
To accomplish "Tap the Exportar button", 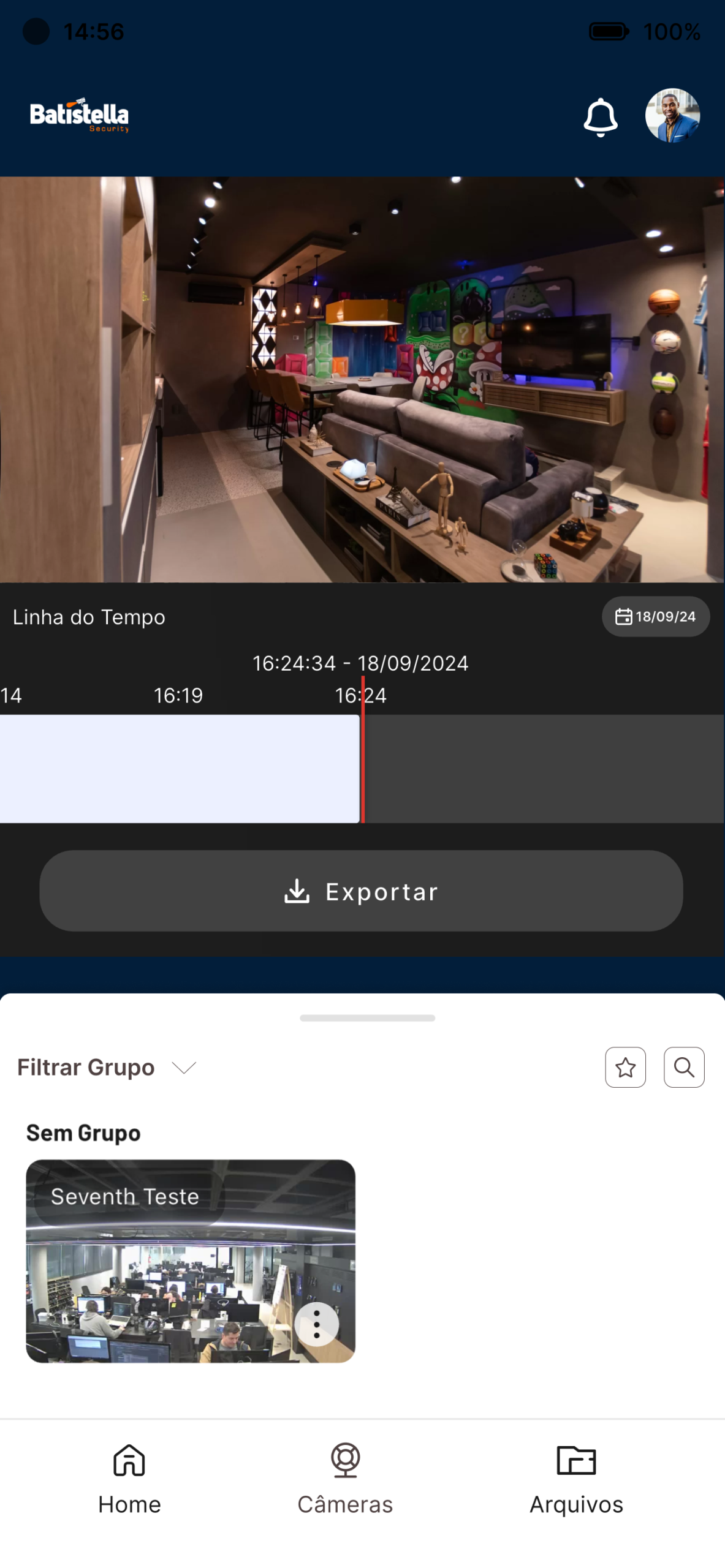I will [x=361, y=891].
